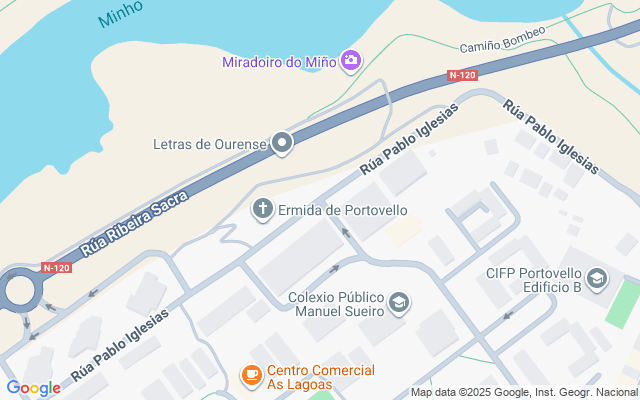Viewport: 640px width, 400px height.
Task: Open the Google logo link
Action: pos(33,388)
